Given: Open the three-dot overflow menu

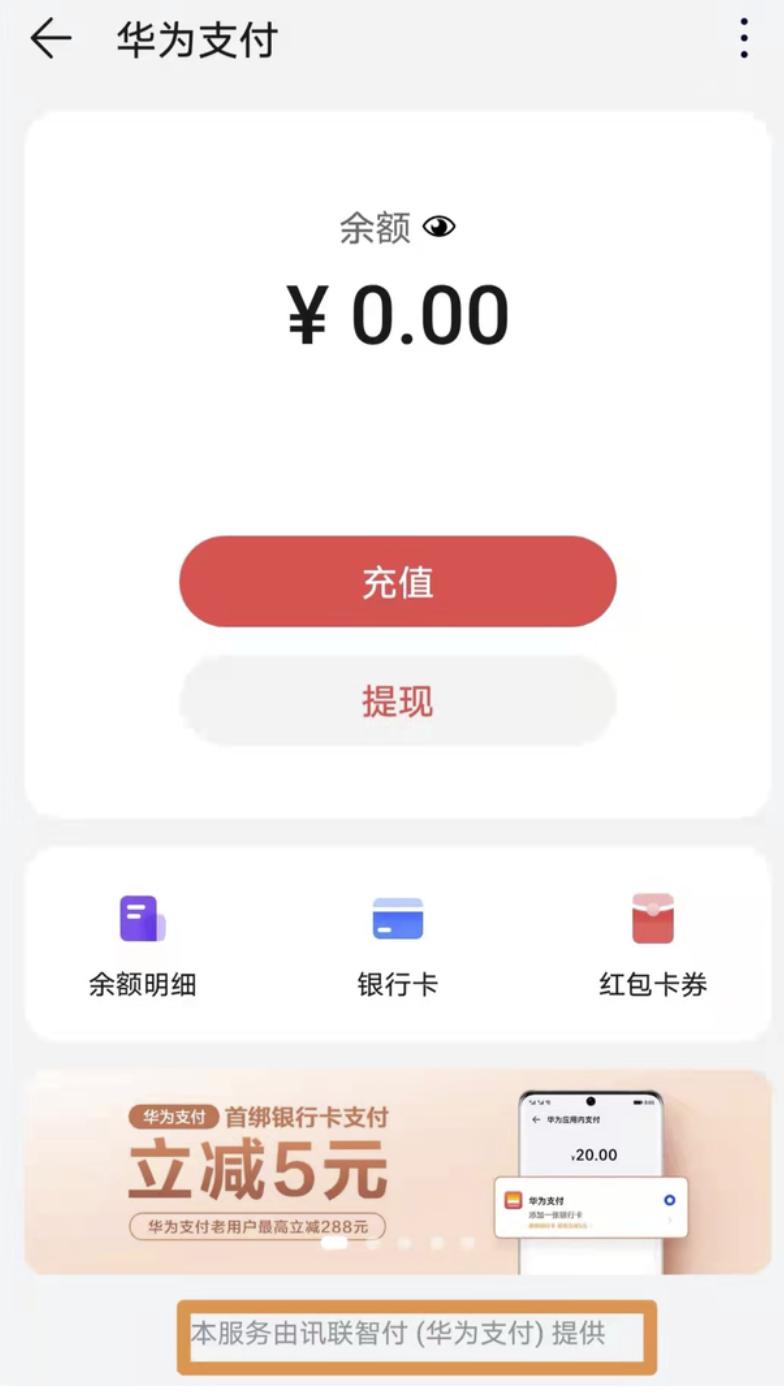Looking at the screenshot, I should point(743,39).
